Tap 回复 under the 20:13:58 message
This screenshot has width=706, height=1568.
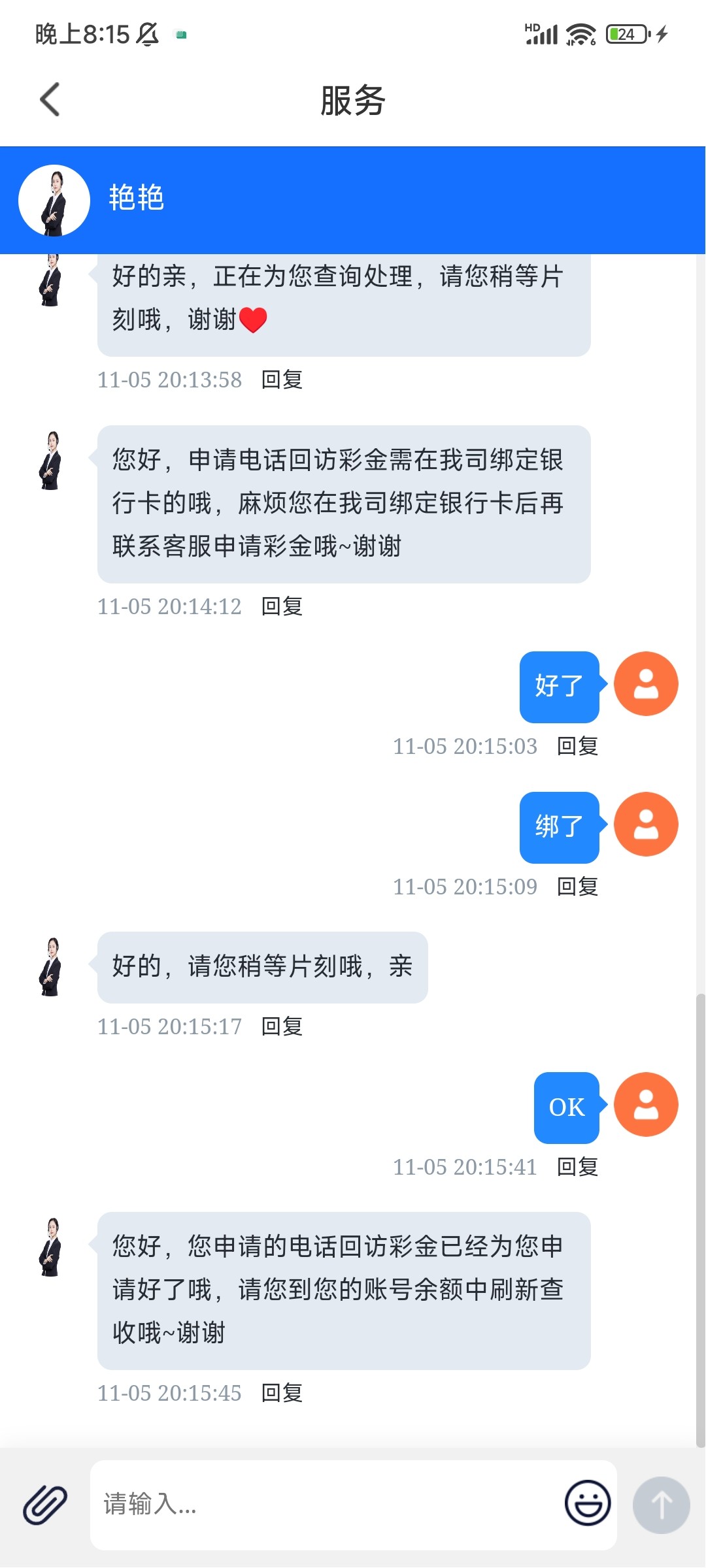pos(282,380)
